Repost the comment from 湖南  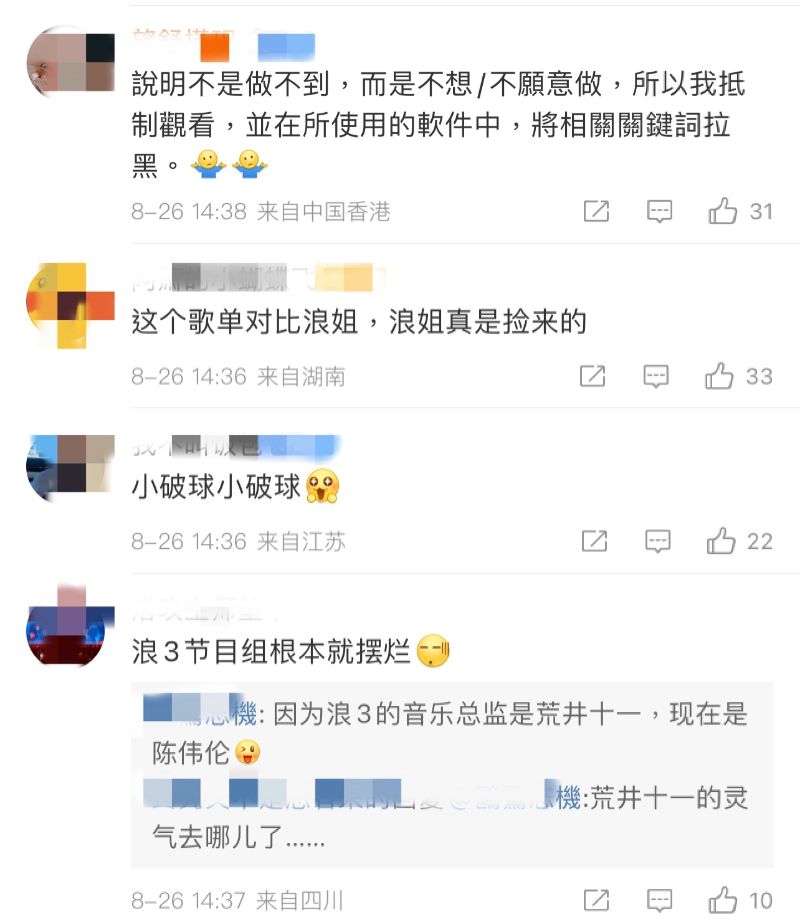click(593, 376)
